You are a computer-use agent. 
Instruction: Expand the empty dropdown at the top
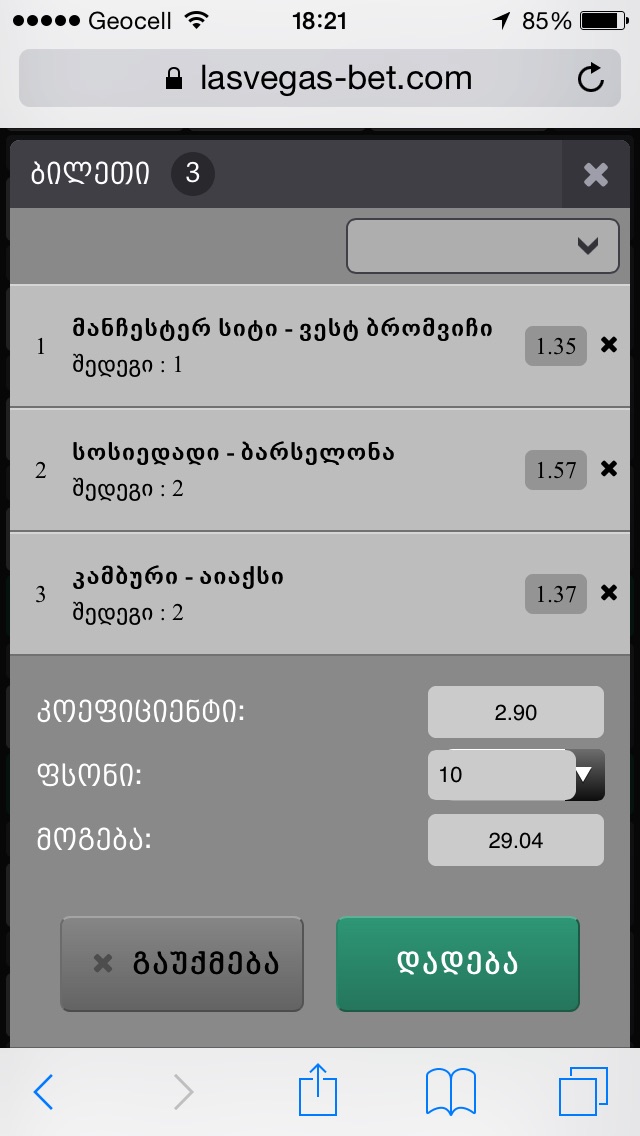tap(483, 246)
